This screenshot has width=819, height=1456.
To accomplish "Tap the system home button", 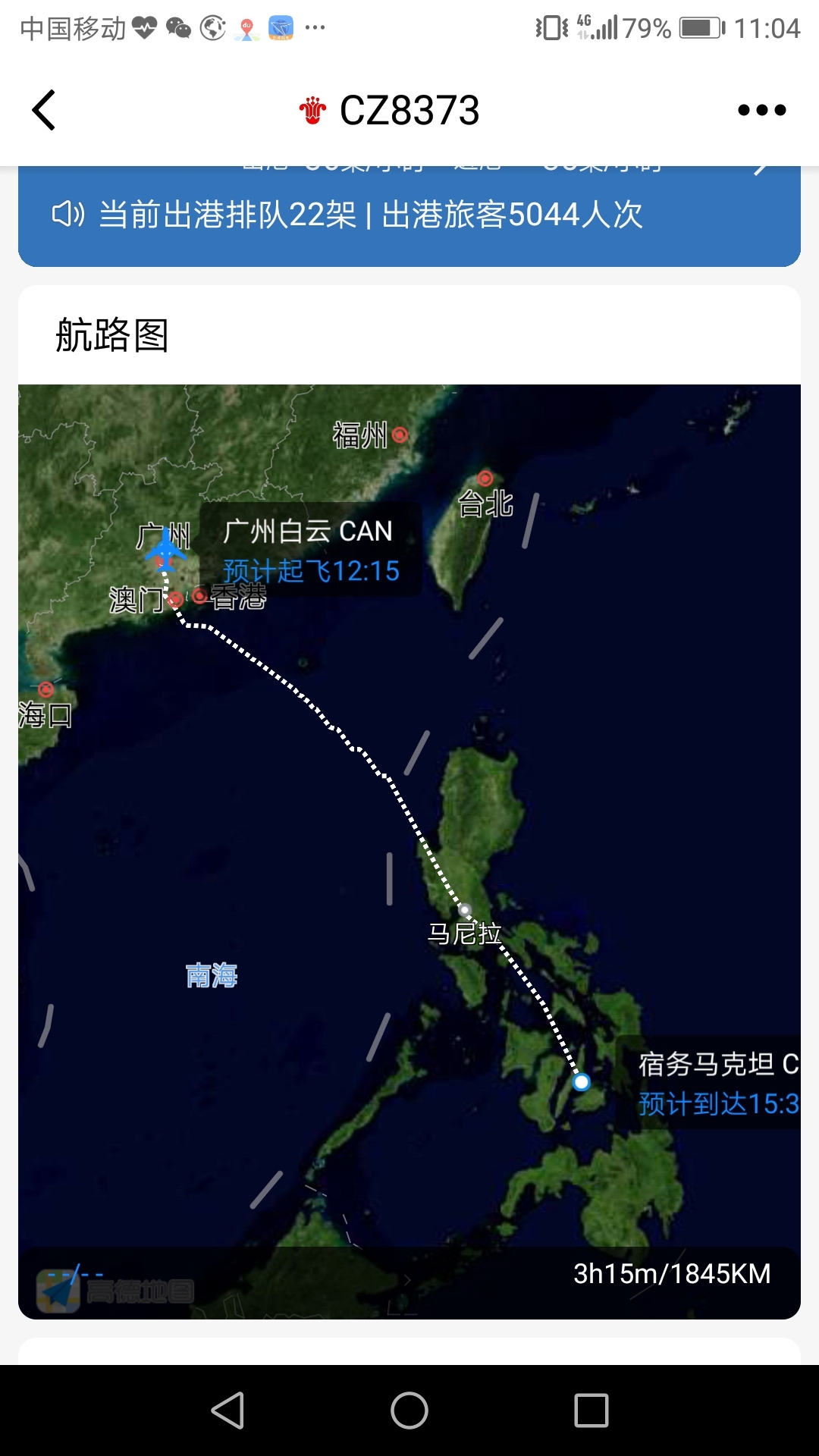I will tap(409, 1410).
